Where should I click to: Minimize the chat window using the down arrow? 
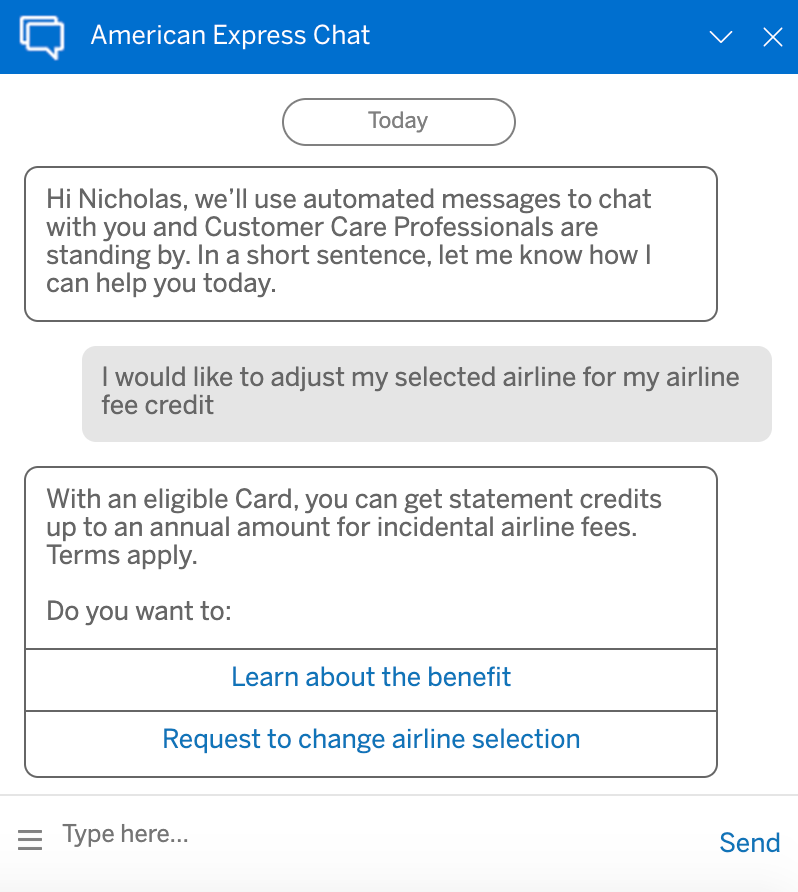(721, 37)
